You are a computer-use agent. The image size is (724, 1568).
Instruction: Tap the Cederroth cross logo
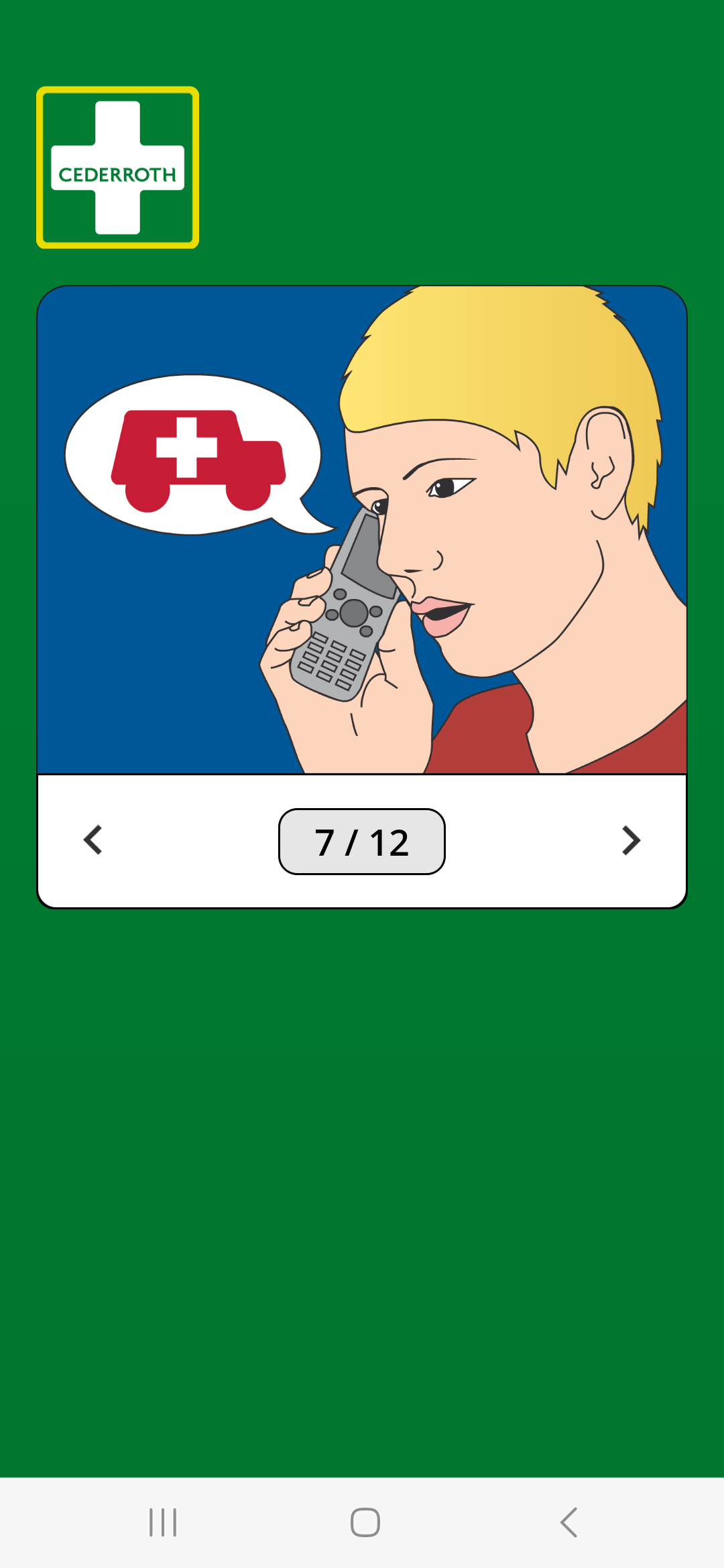(117, 166)
